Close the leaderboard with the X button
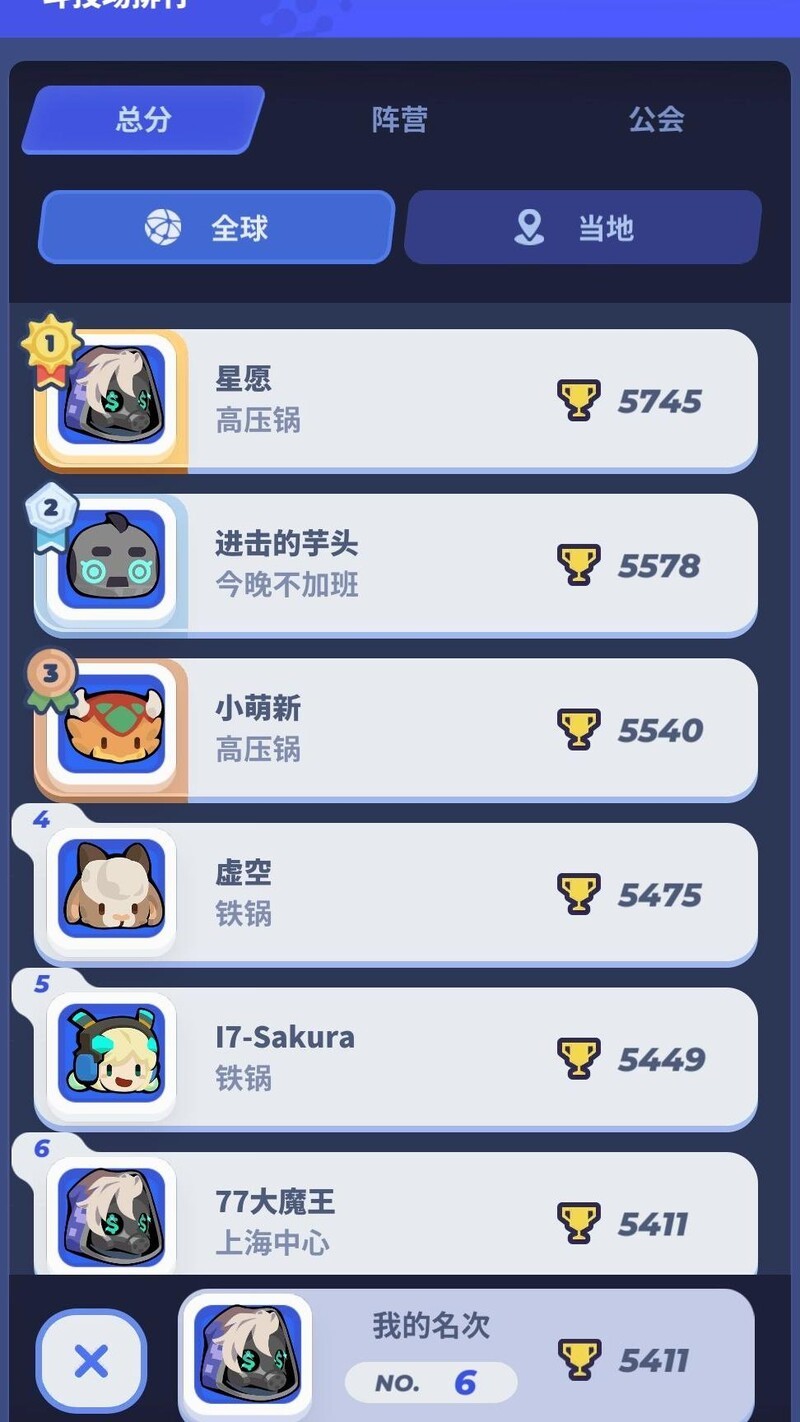 tap(91, 1360)
